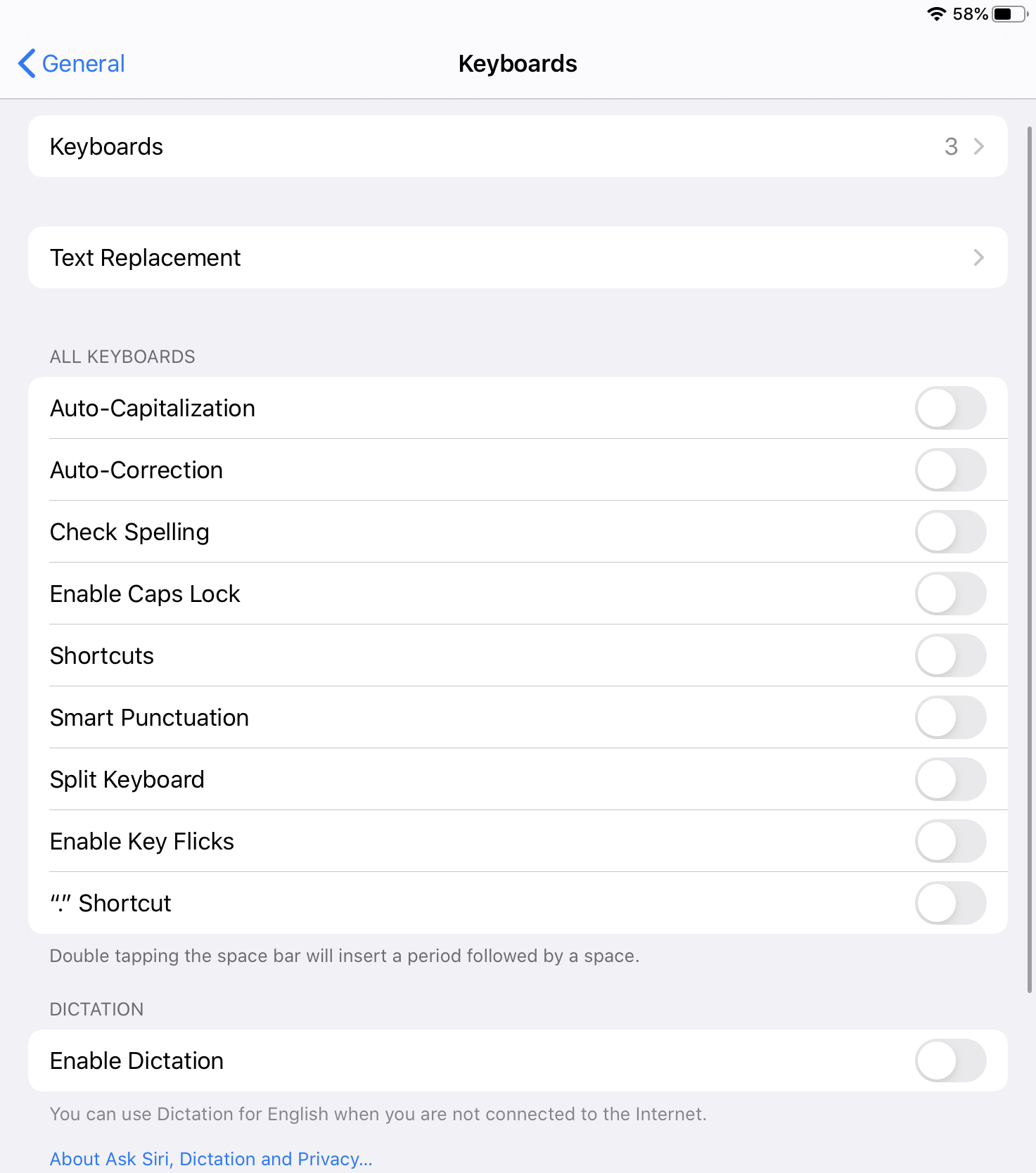
Task: Go back to General settings
Action: 72,64
